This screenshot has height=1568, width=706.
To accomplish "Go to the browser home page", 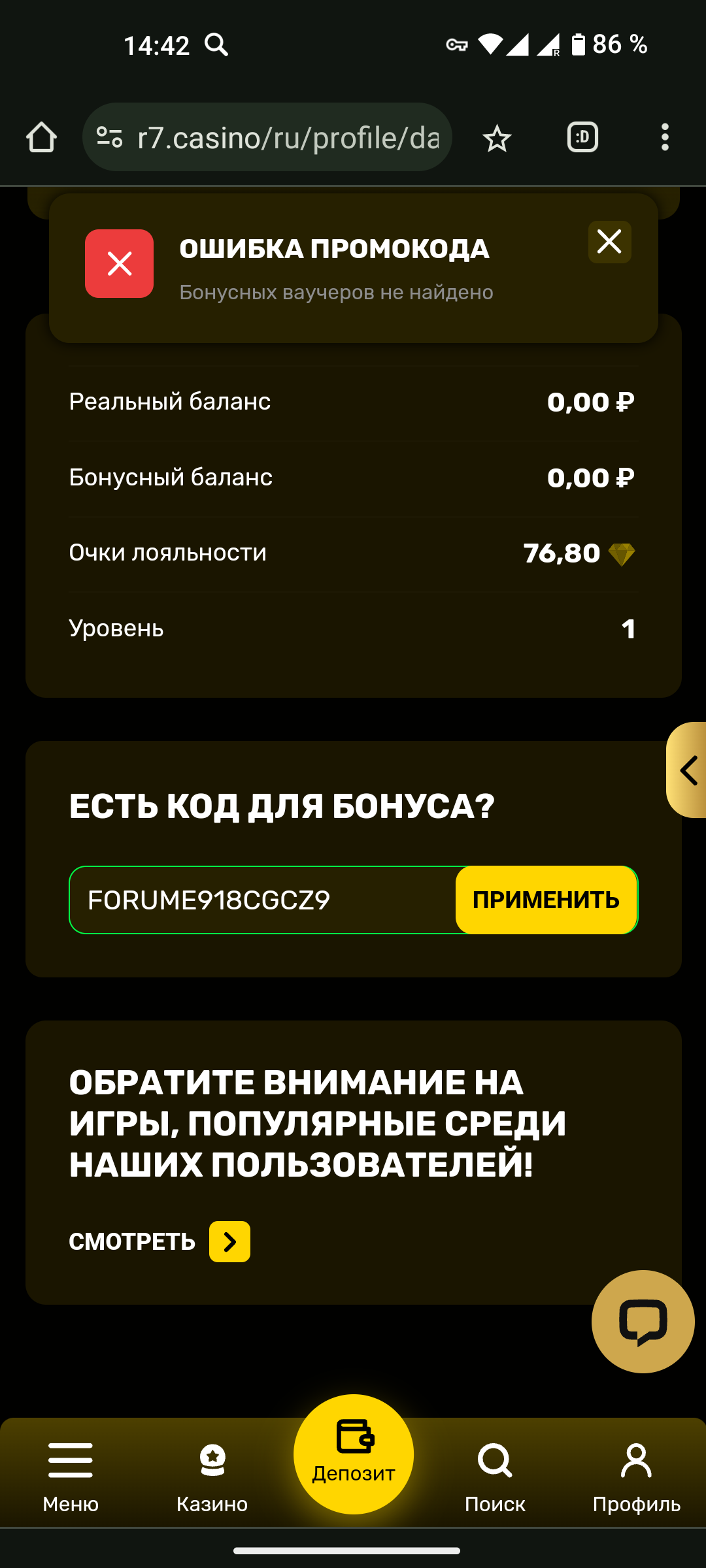I will (41, 138).
